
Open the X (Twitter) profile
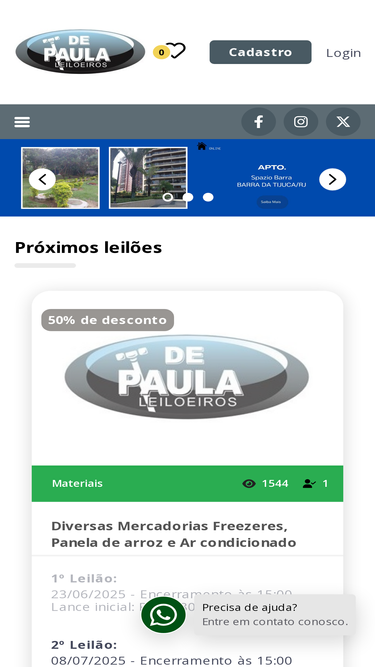(x=343, y=122)
